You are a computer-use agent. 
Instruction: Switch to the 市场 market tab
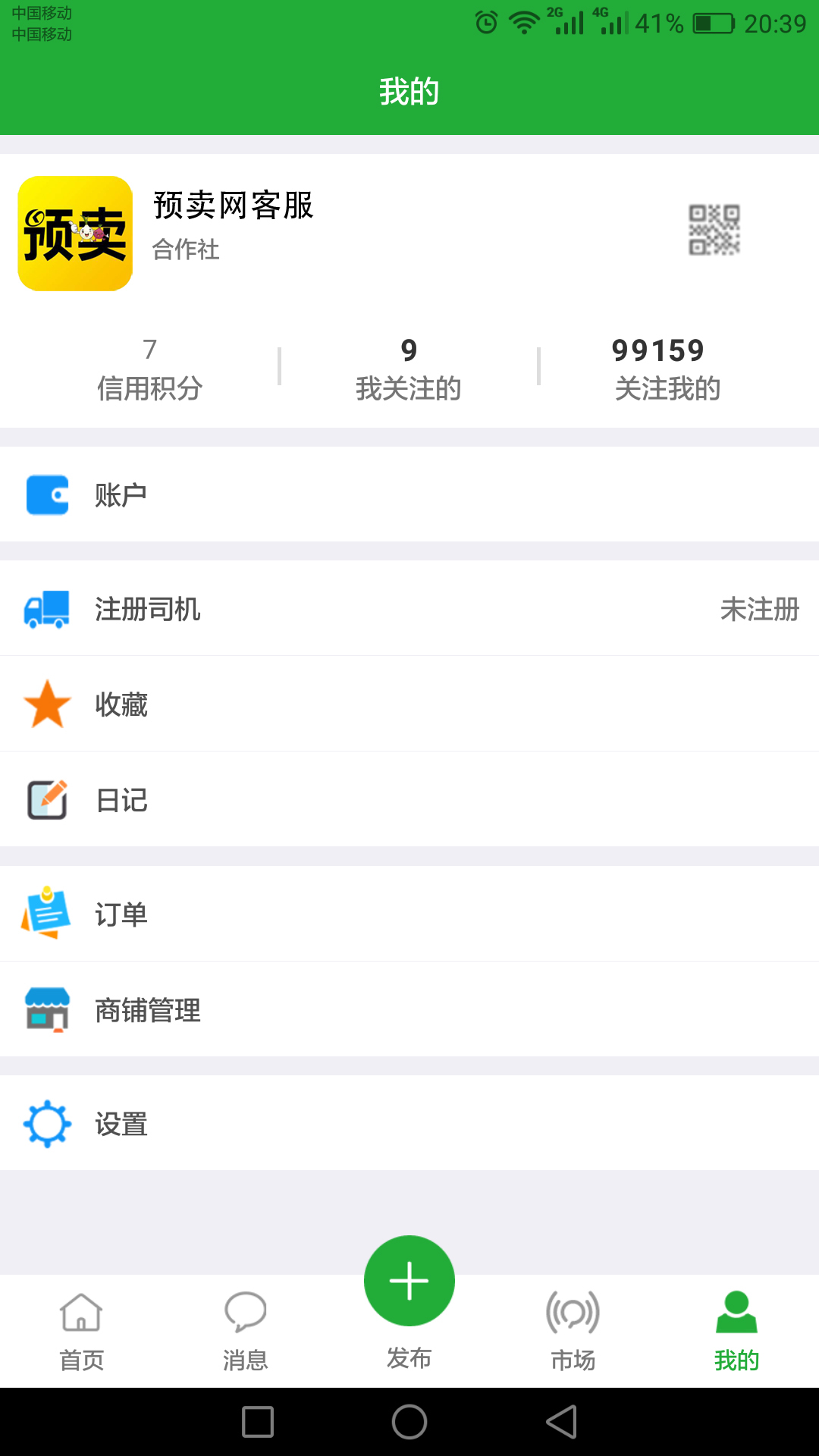[x=573, y=1332]
